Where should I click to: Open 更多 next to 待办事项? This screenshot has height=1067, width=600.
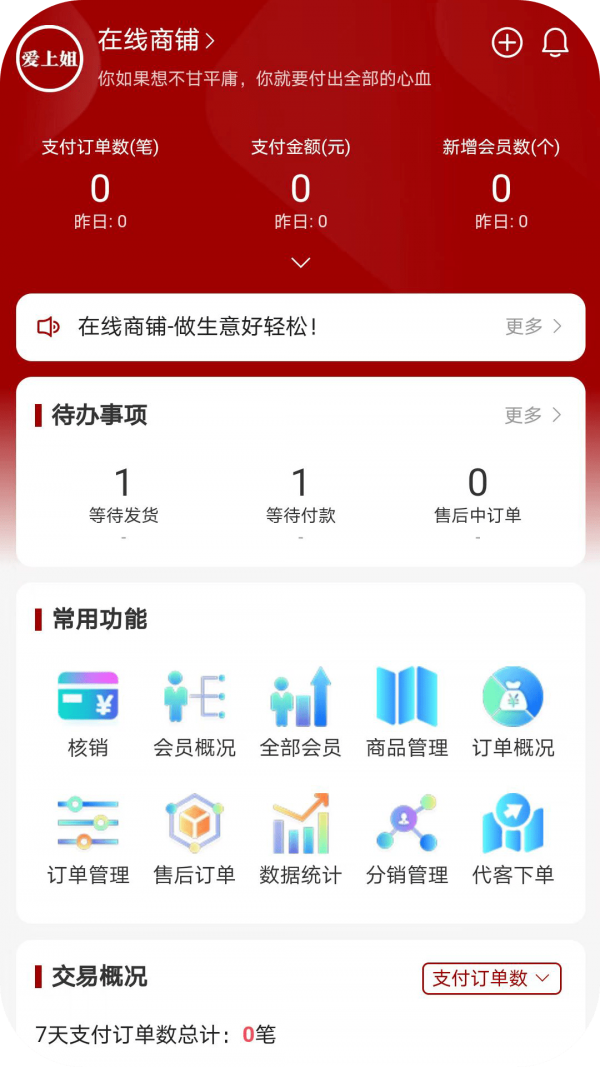tap(534, 415)
